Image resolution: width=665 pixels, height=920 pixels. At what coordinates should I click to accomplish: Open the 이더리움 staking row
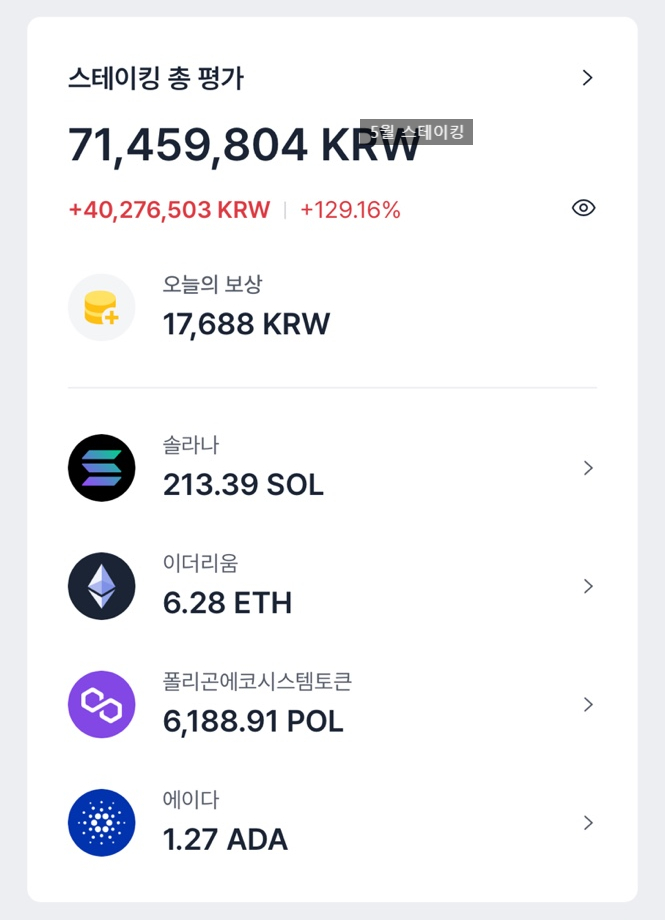coord(330,586)
